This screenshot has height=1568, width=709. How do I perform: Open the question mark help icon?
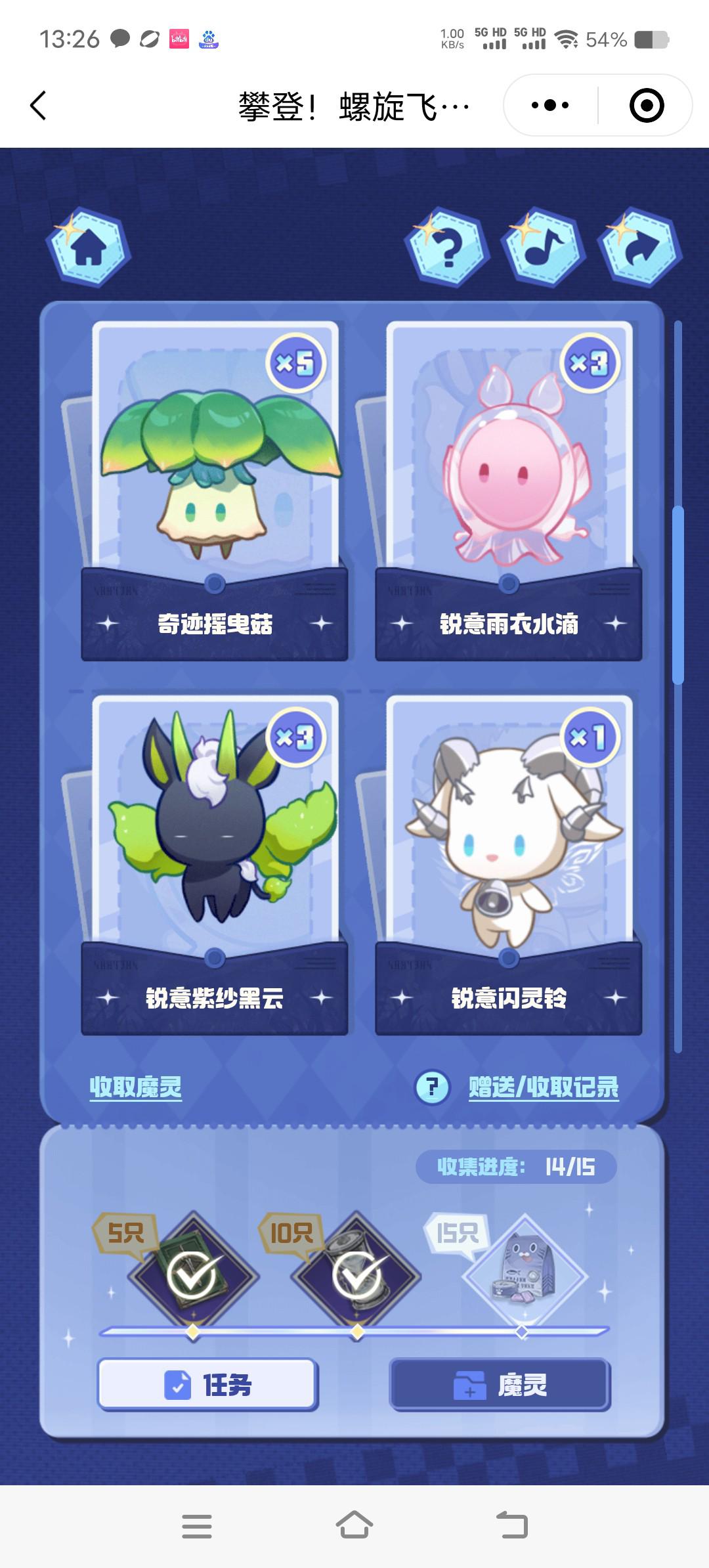[x=449, y=248]
